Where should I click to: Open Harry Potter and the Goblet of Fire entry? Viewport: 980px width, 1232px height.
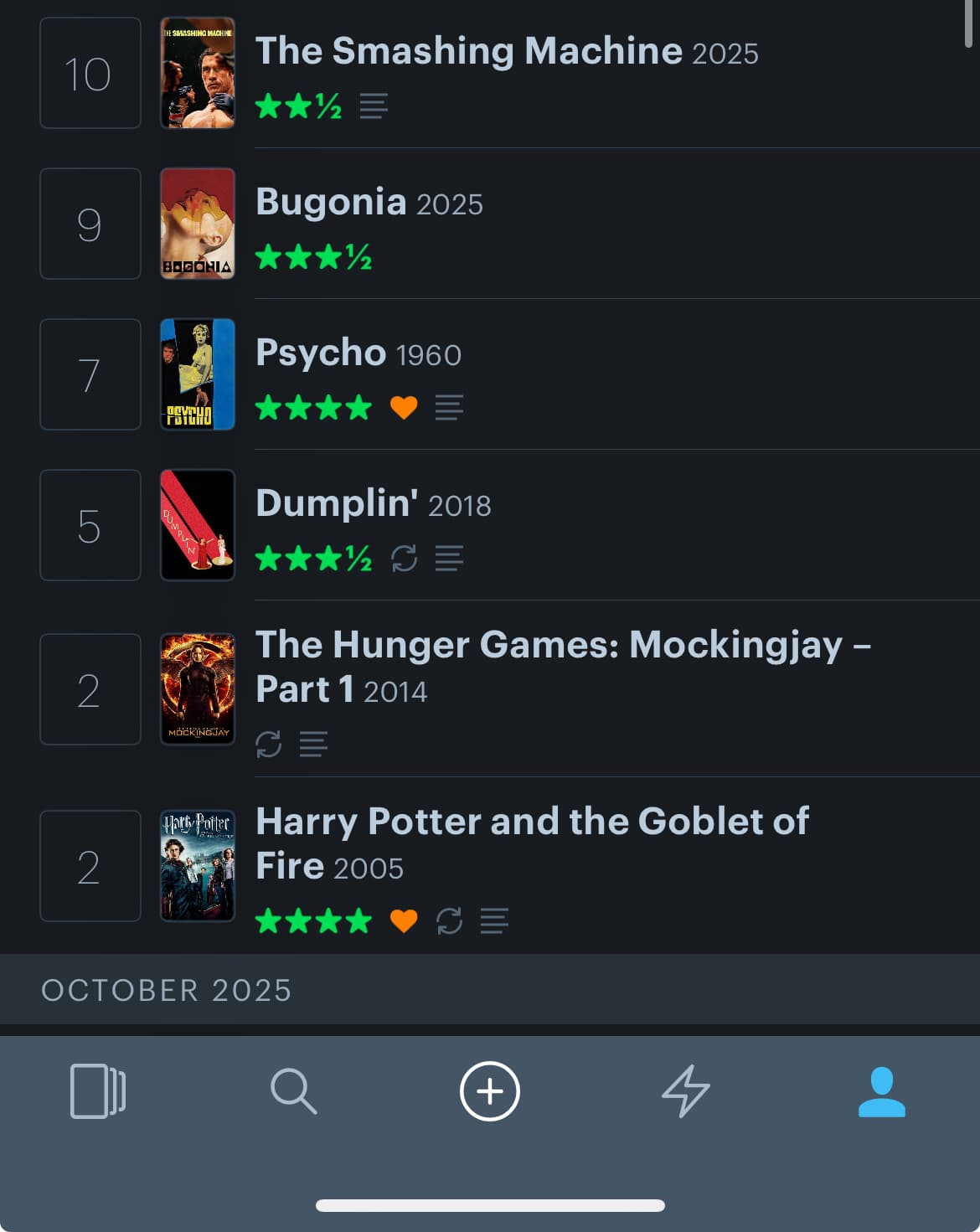(x=531, y=843)
